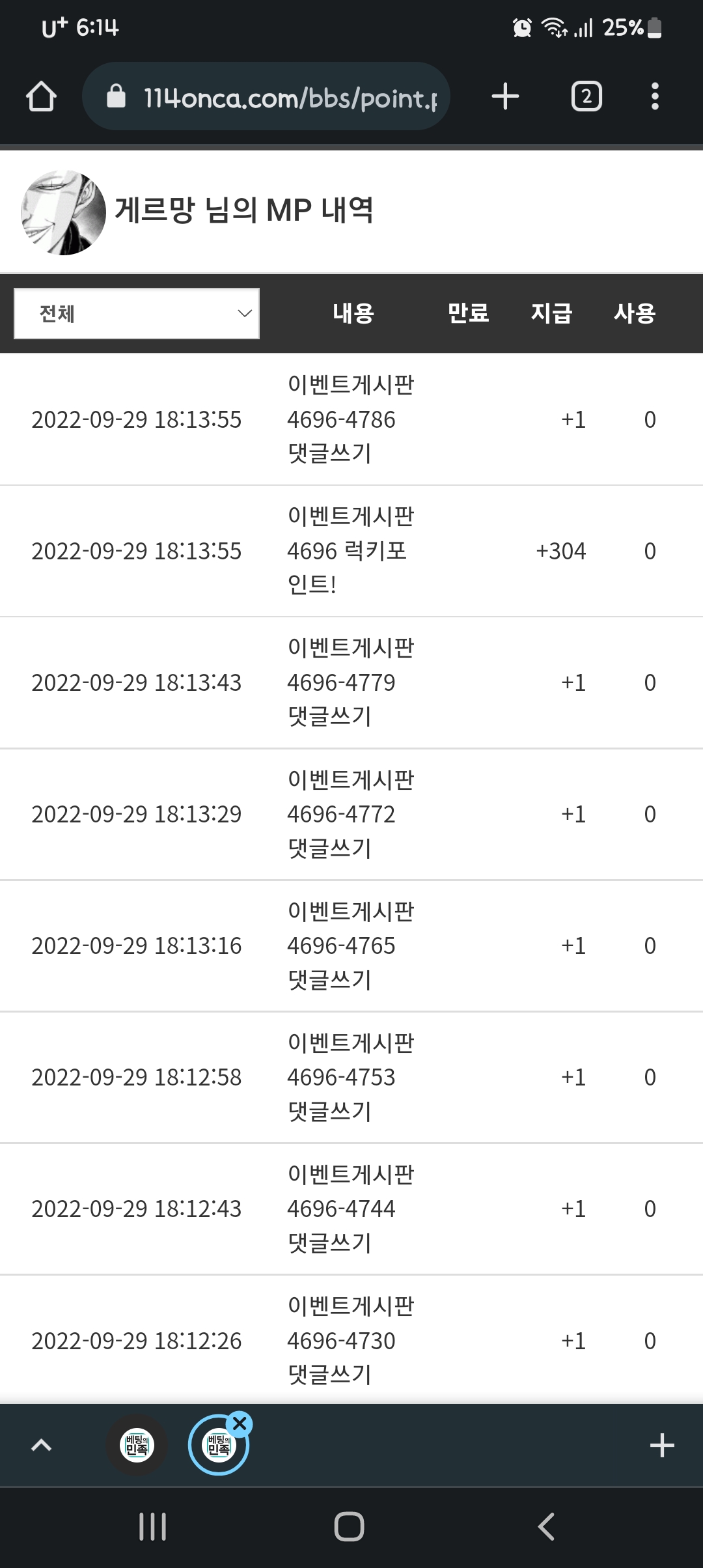This screenshot has height=1568, width=703.
Task: Expand the bottom tab bar chevron
Action: tap(41, 1446)
